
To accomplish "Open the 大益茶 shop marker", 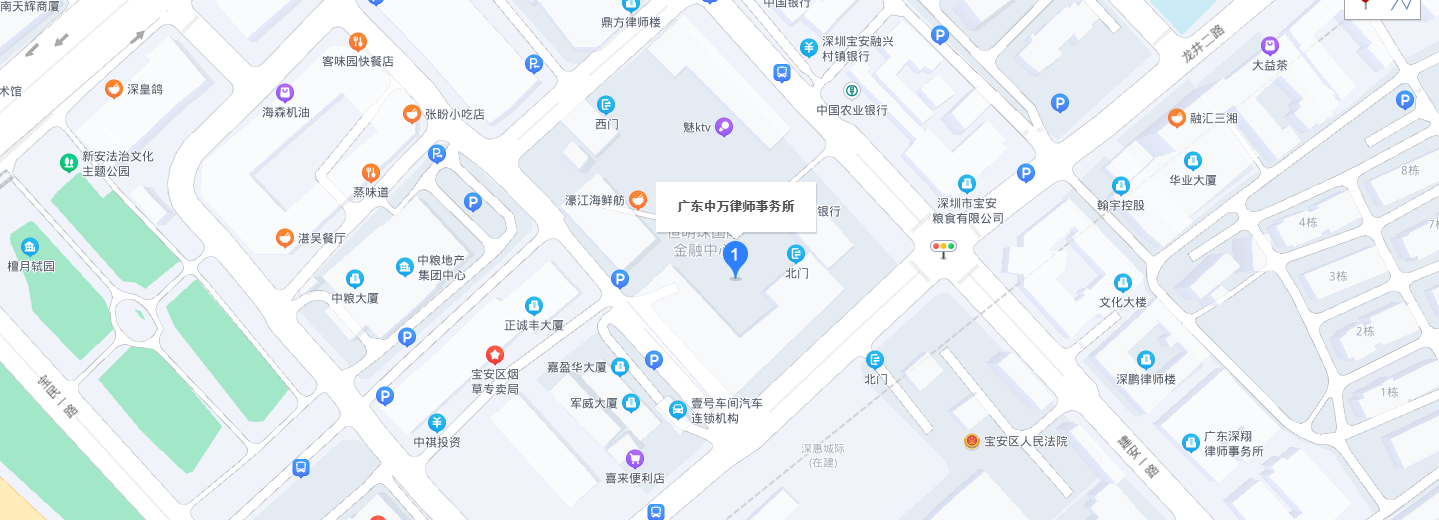I will pos(1269,46).
